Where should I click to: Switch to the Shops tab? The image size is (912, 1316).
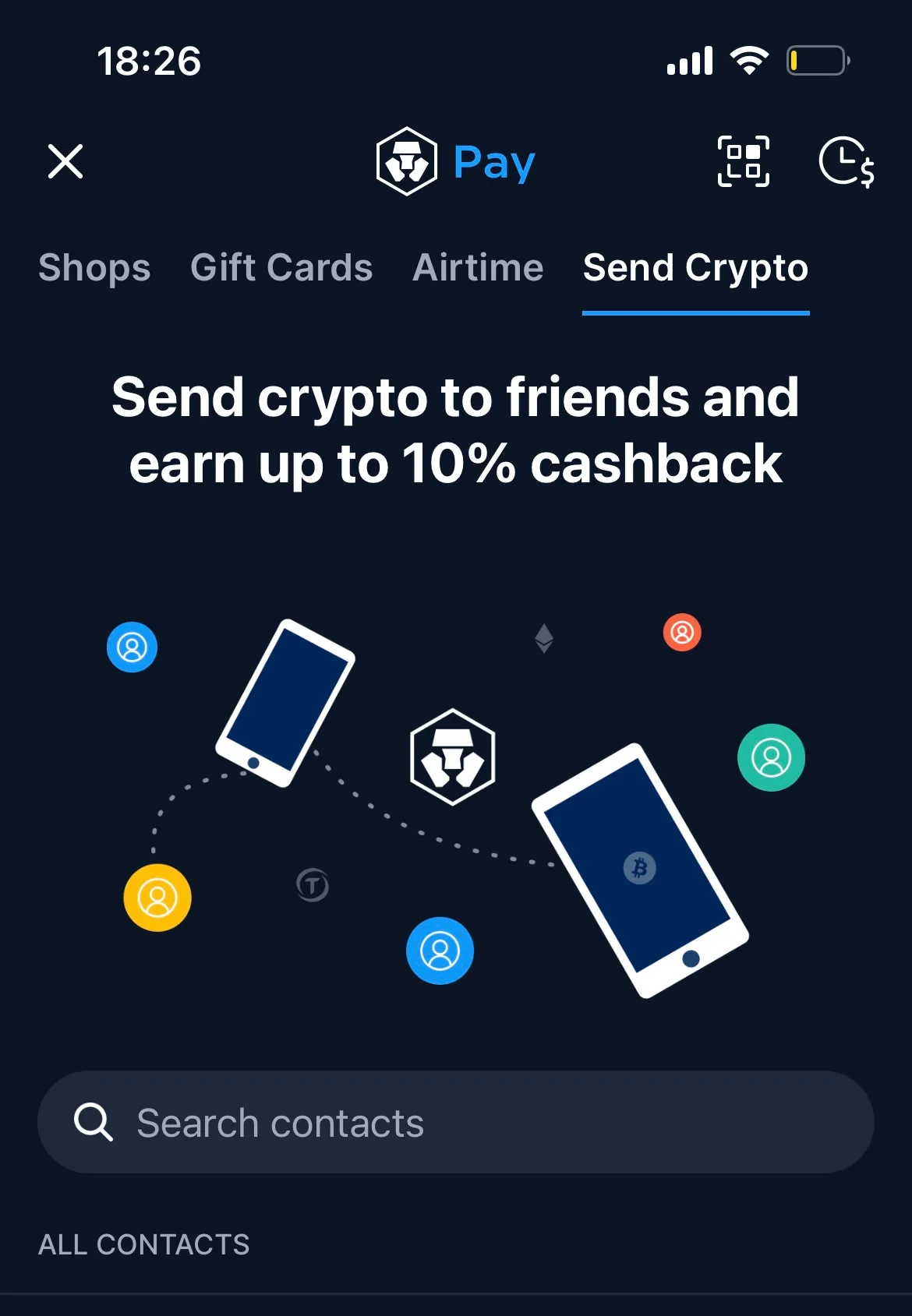pyautogui.click(x=94, y=268)
